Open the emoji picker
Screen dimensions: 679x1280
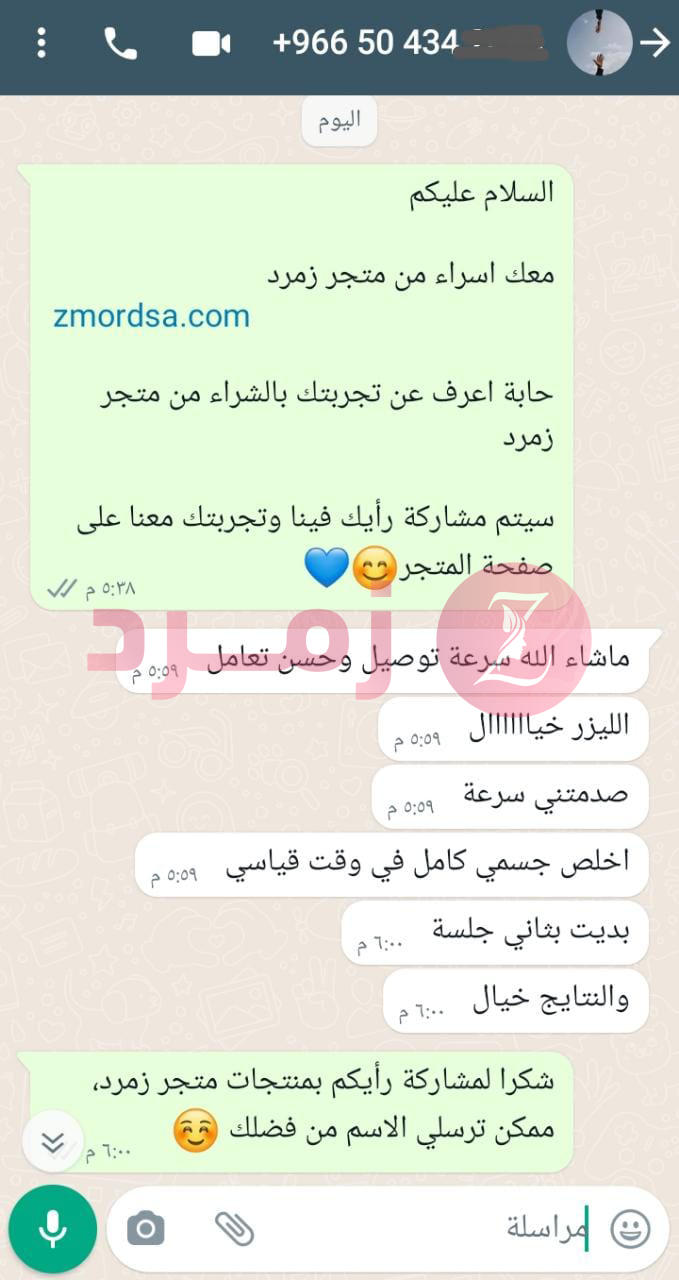tap(630, 1228)
